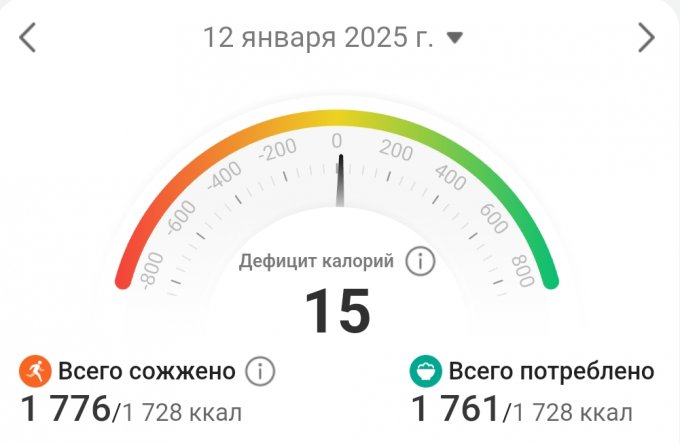The height and width of the screenshot is (444, 680).
Task: Show info about Всего сожжено
Action: pyautogui.click(x=259, y=372)
